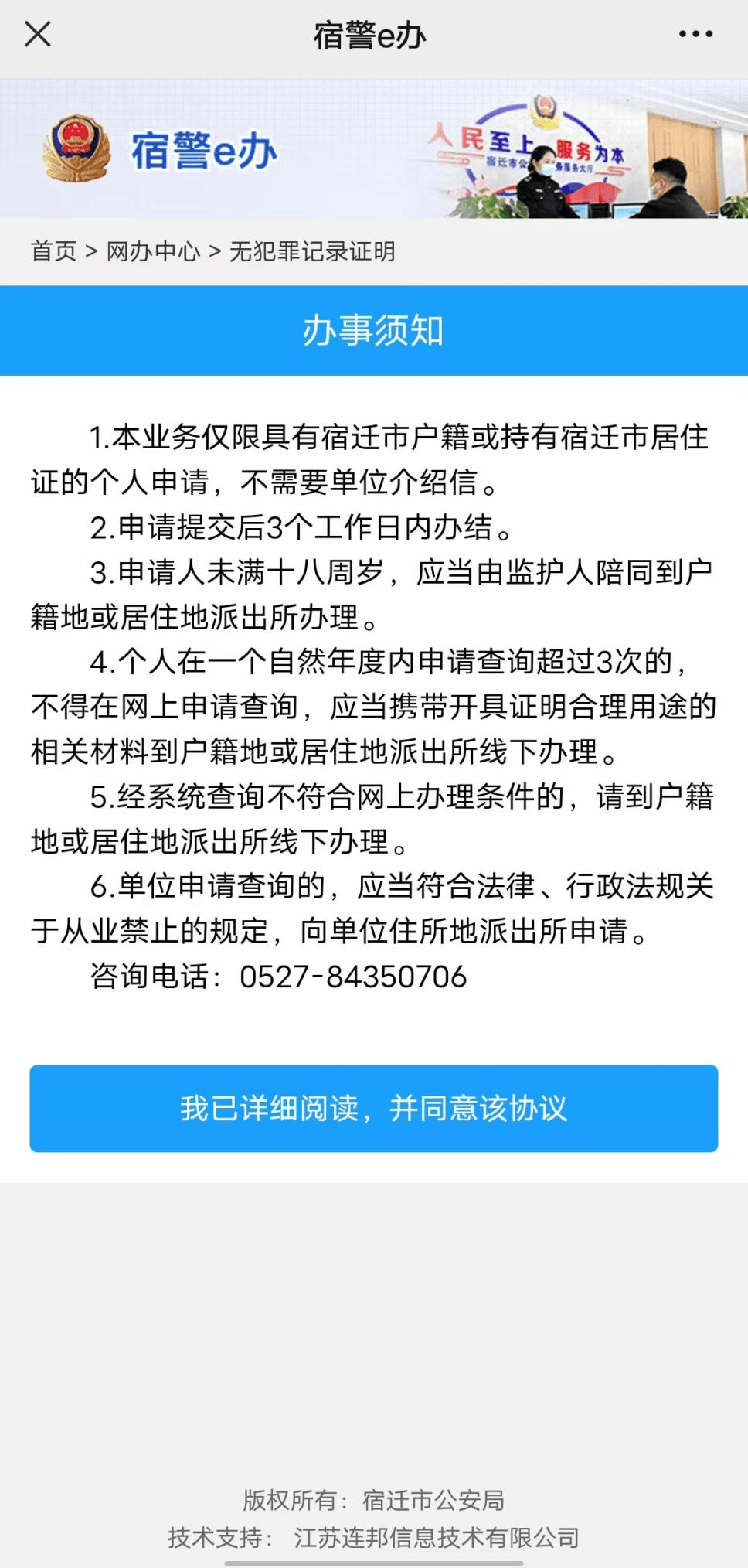
Task: Open 网办中心 from the breadcrumb
Action: click(153, 251)
